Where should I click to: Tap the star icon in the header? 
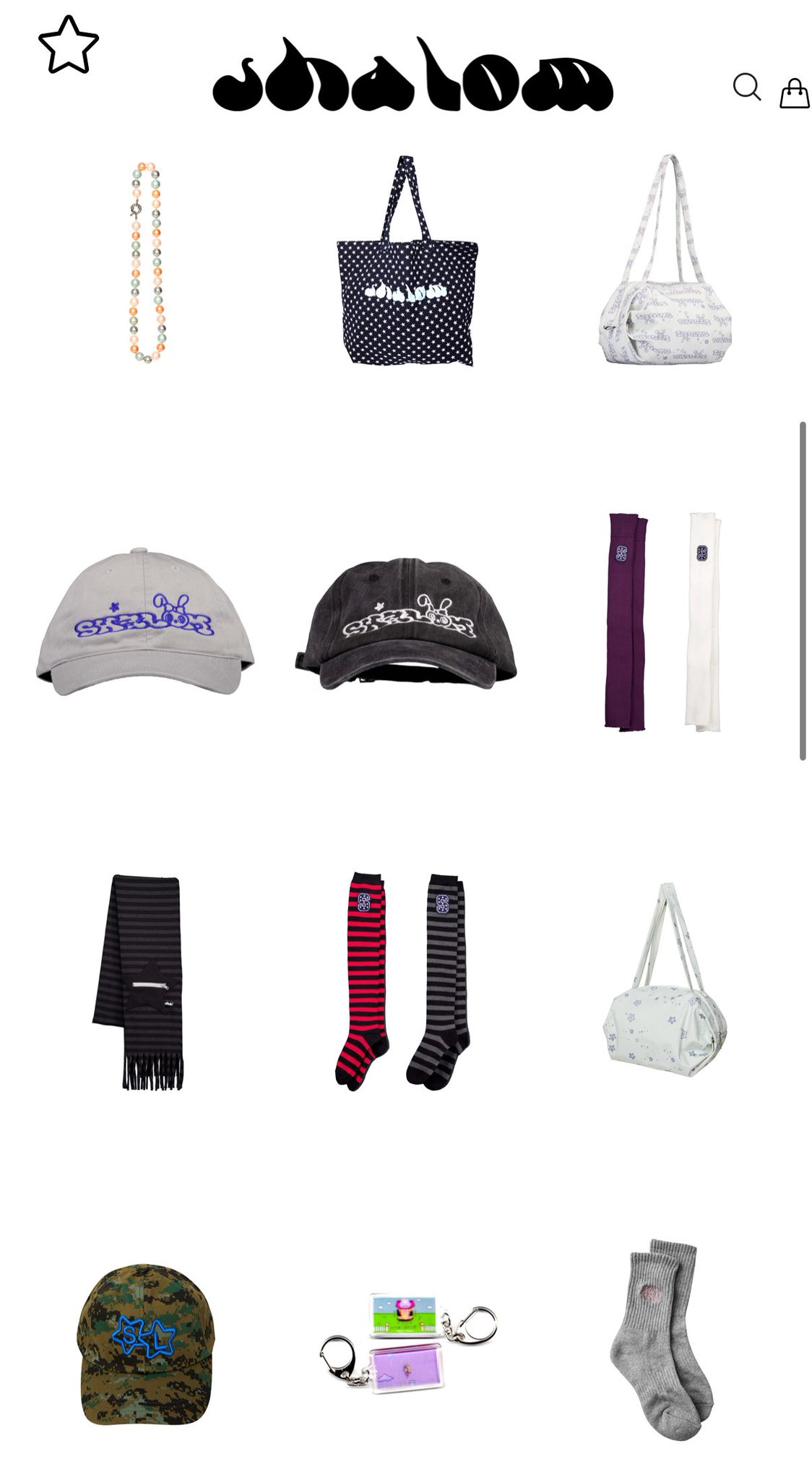coord(68,45)
